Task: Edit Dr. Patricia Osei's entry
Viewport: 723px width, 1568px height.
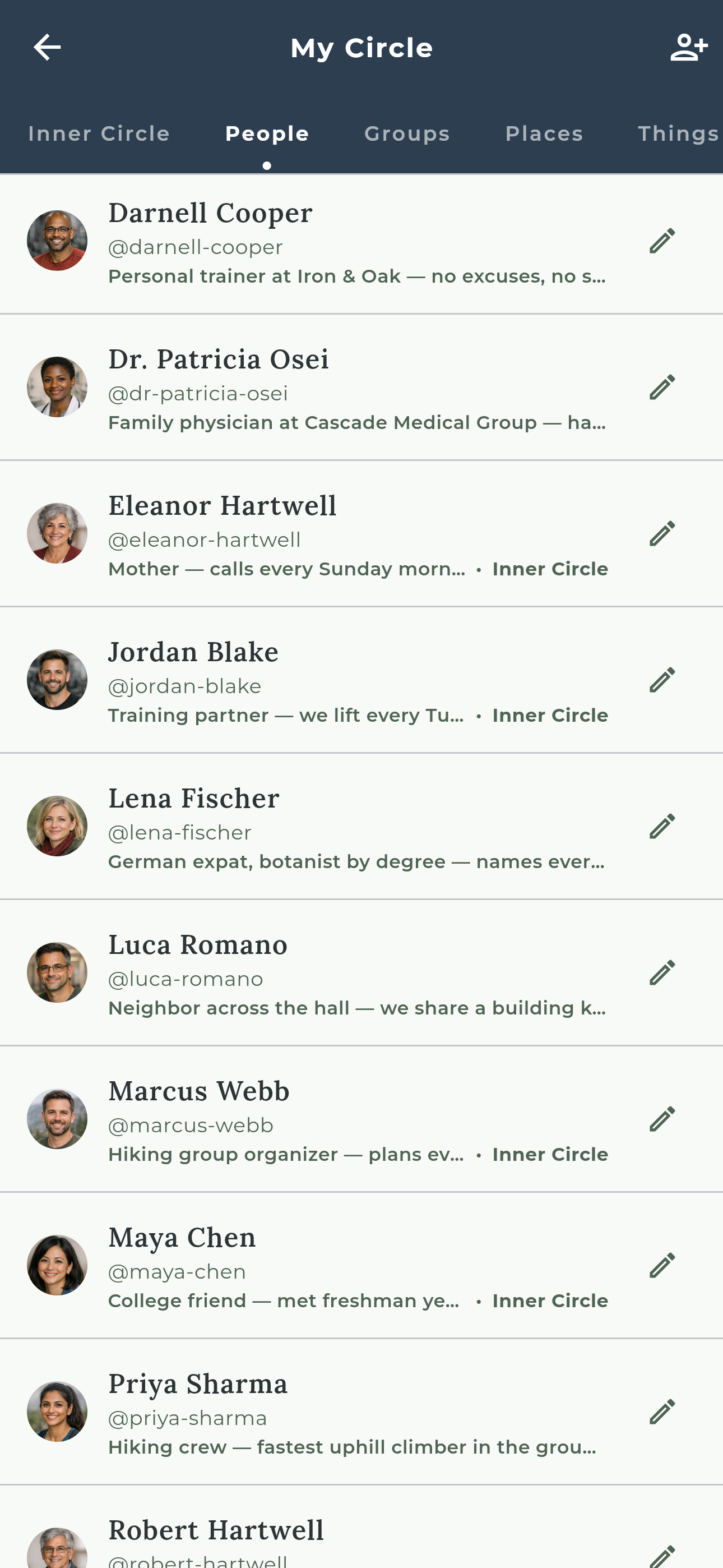Action: point(661,388)
